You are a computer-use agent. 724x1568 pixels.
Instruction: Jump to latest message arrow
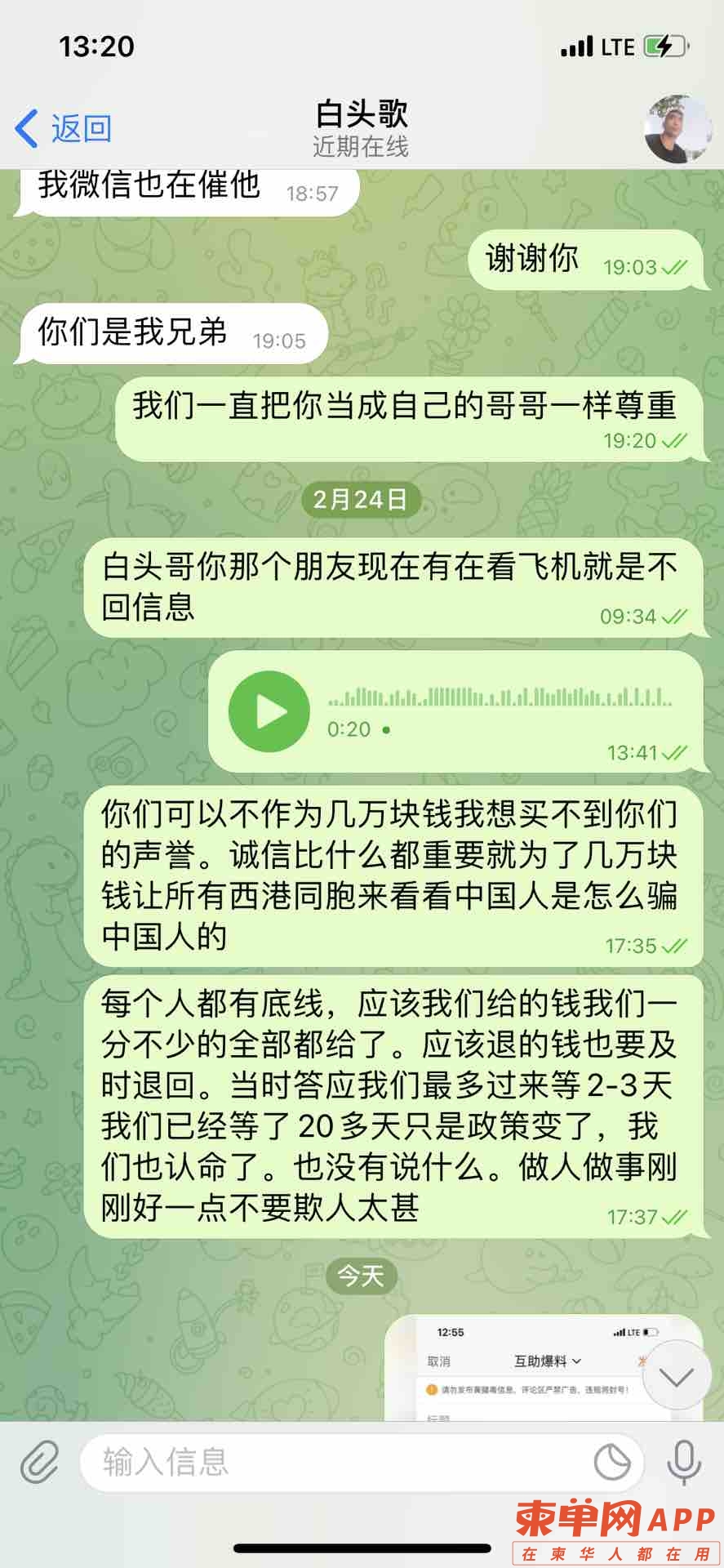pyautogui.click(x=676, y=1378)
